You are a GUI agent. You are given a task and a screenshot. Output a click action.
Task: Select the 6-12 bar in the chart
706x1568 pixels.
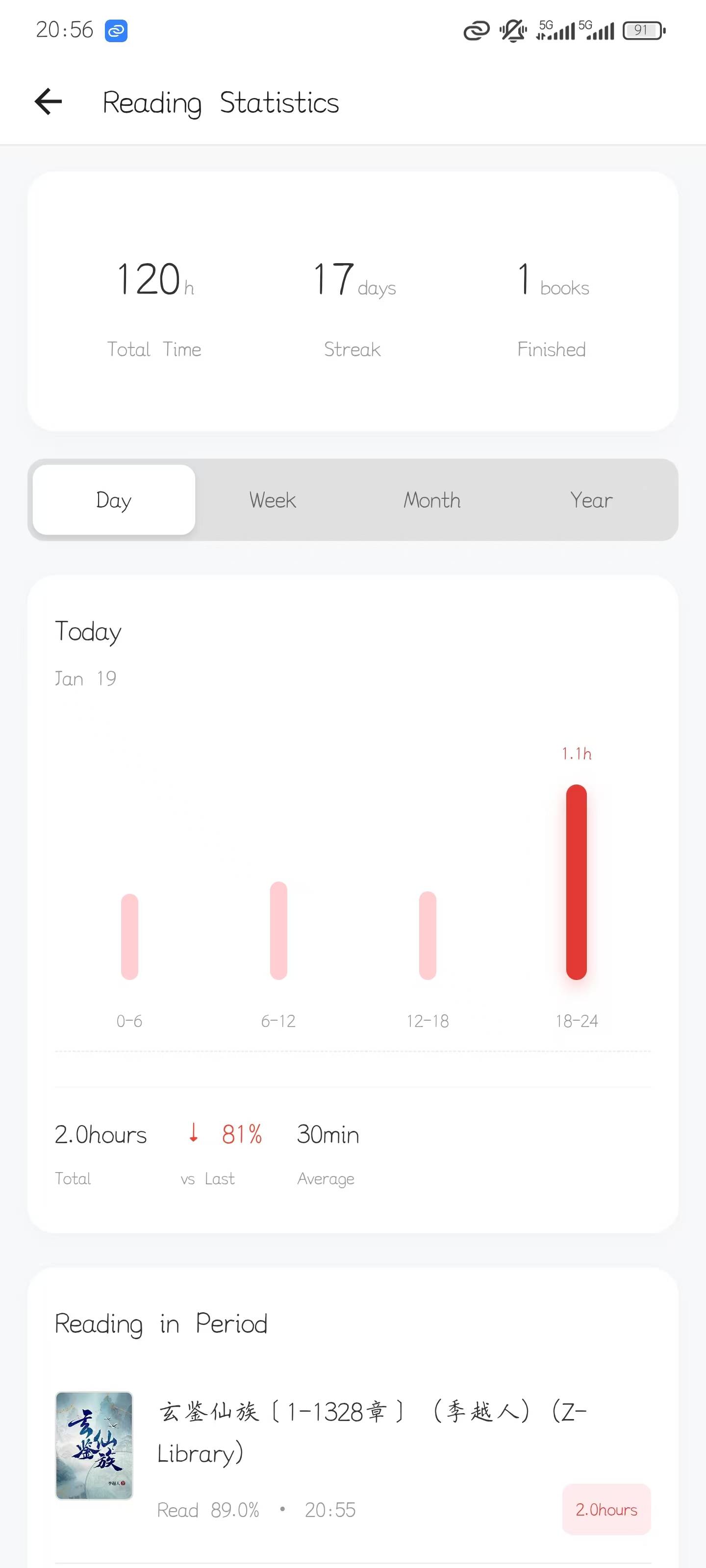click(x=278, y=930)
